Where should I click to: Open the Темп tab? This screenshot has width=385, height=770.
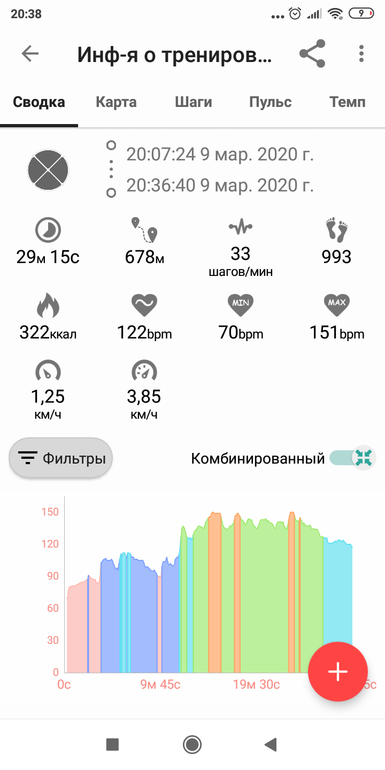pos(347,102)
